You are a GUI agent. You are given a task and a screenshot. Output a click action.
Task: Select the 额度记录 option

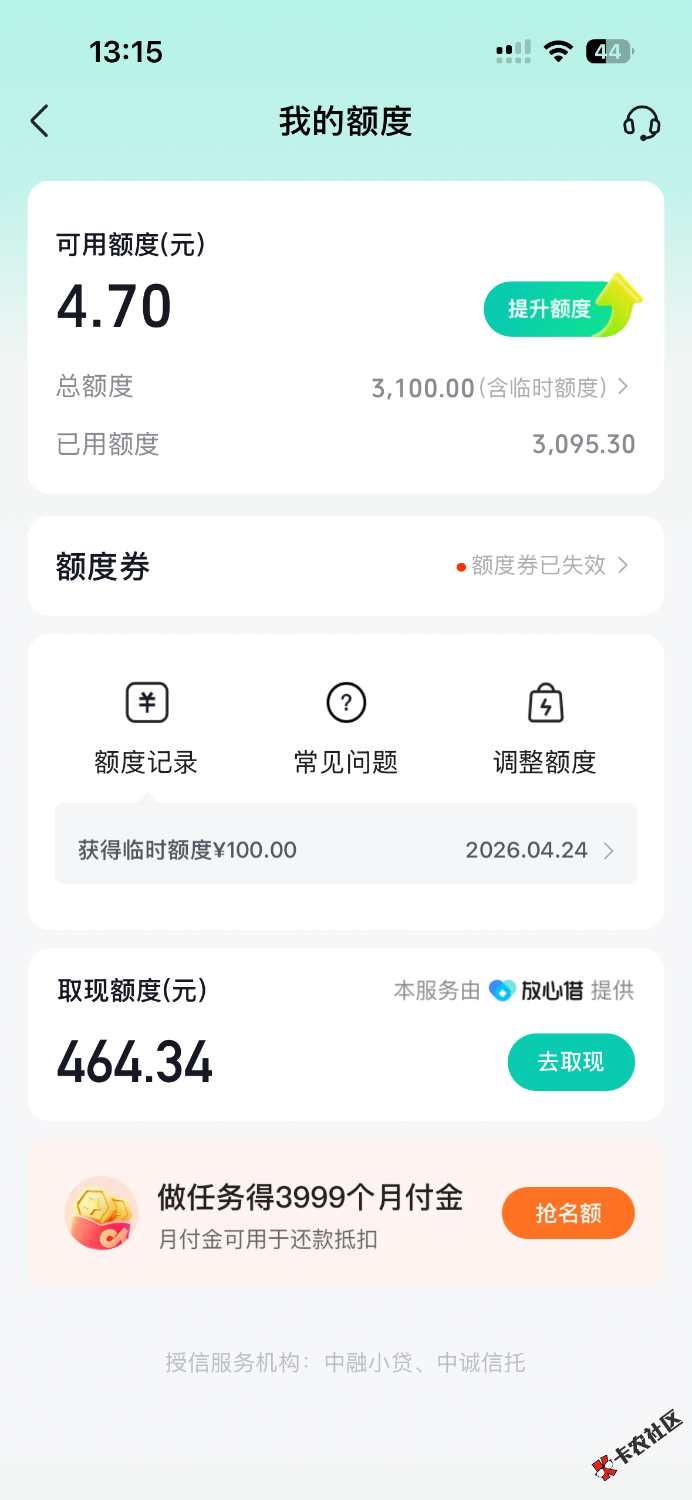146,727
